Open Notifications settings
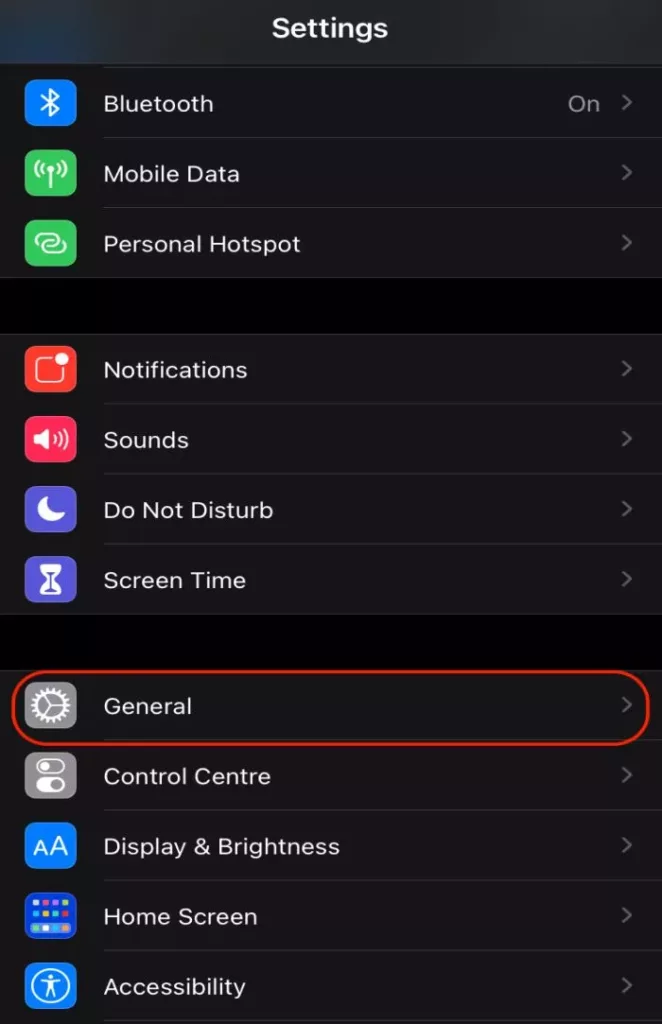 click(x=330, y=370)
